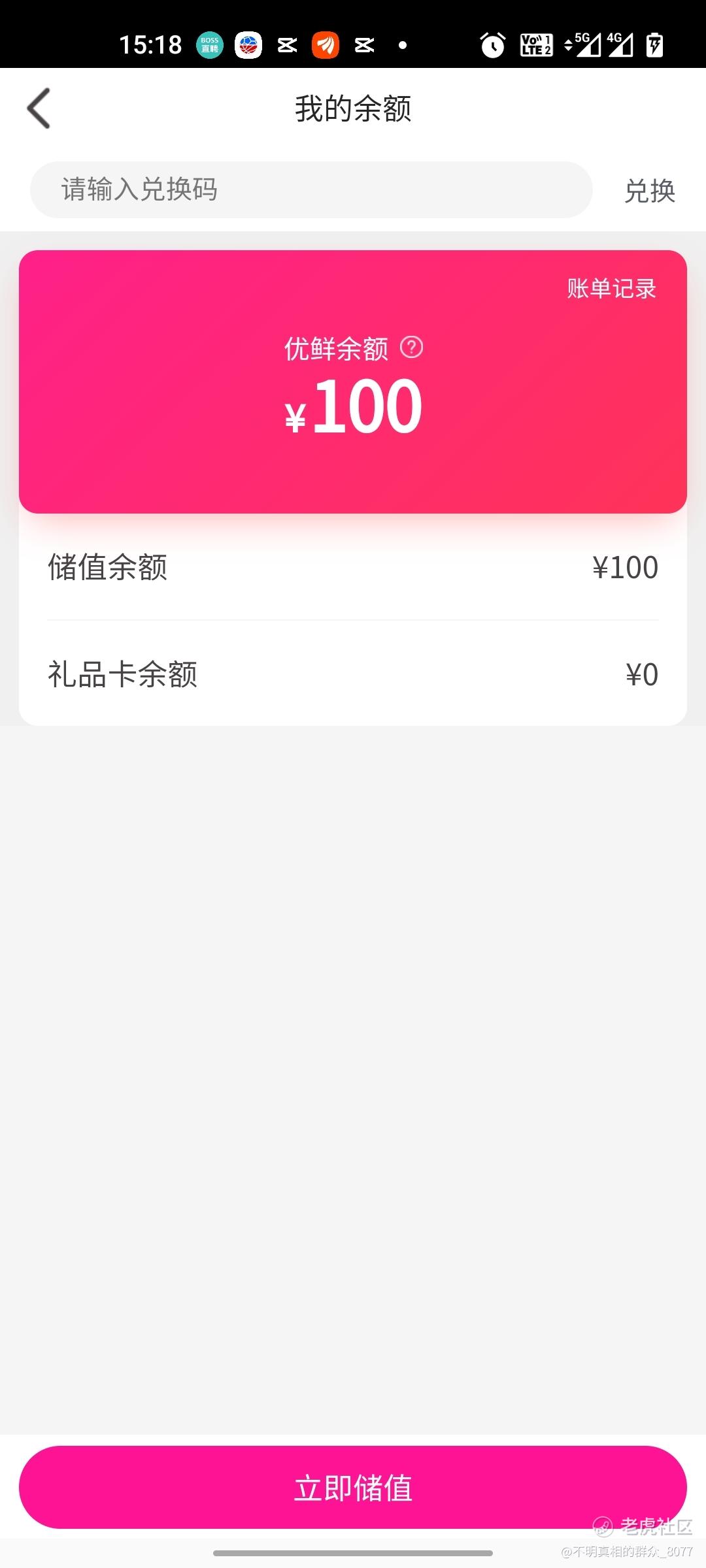706x1568 pixels.
Task: Go back from 我的余额 page
Action: (x=39, y=108)
